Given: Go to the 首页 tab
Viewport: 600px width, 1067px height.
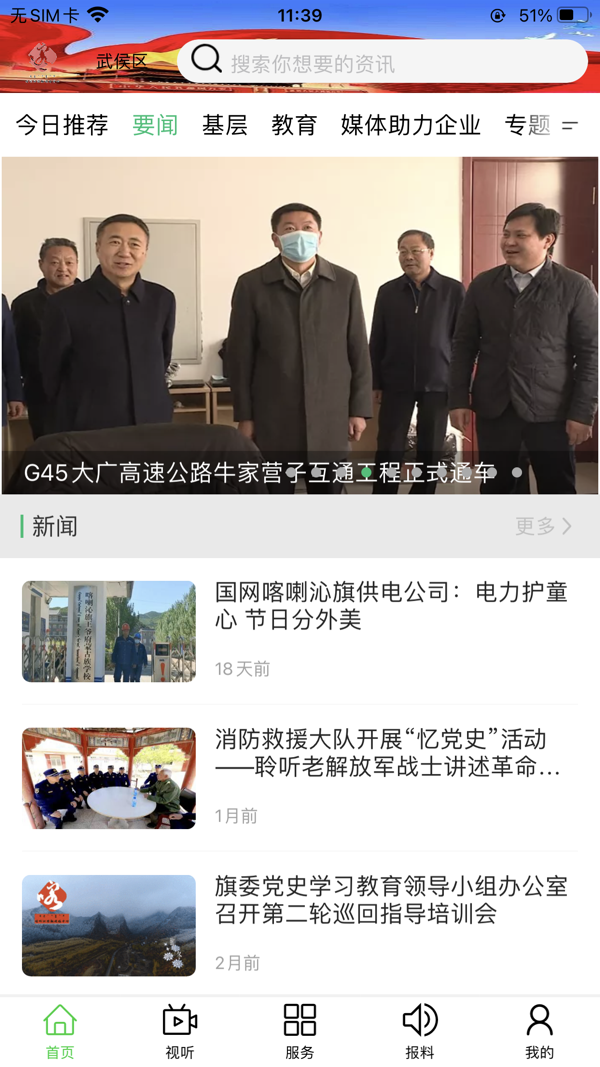Looking at the screenshot, I should point(60,1032).
